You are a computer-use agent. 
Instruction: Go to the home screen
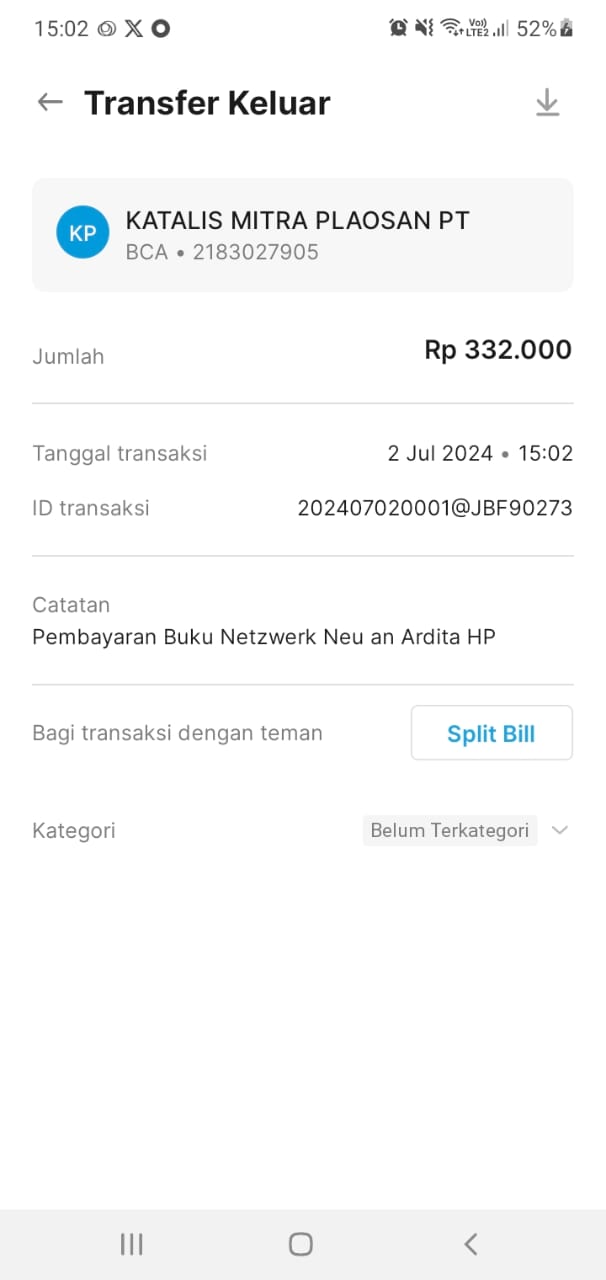click(301, 1244)
